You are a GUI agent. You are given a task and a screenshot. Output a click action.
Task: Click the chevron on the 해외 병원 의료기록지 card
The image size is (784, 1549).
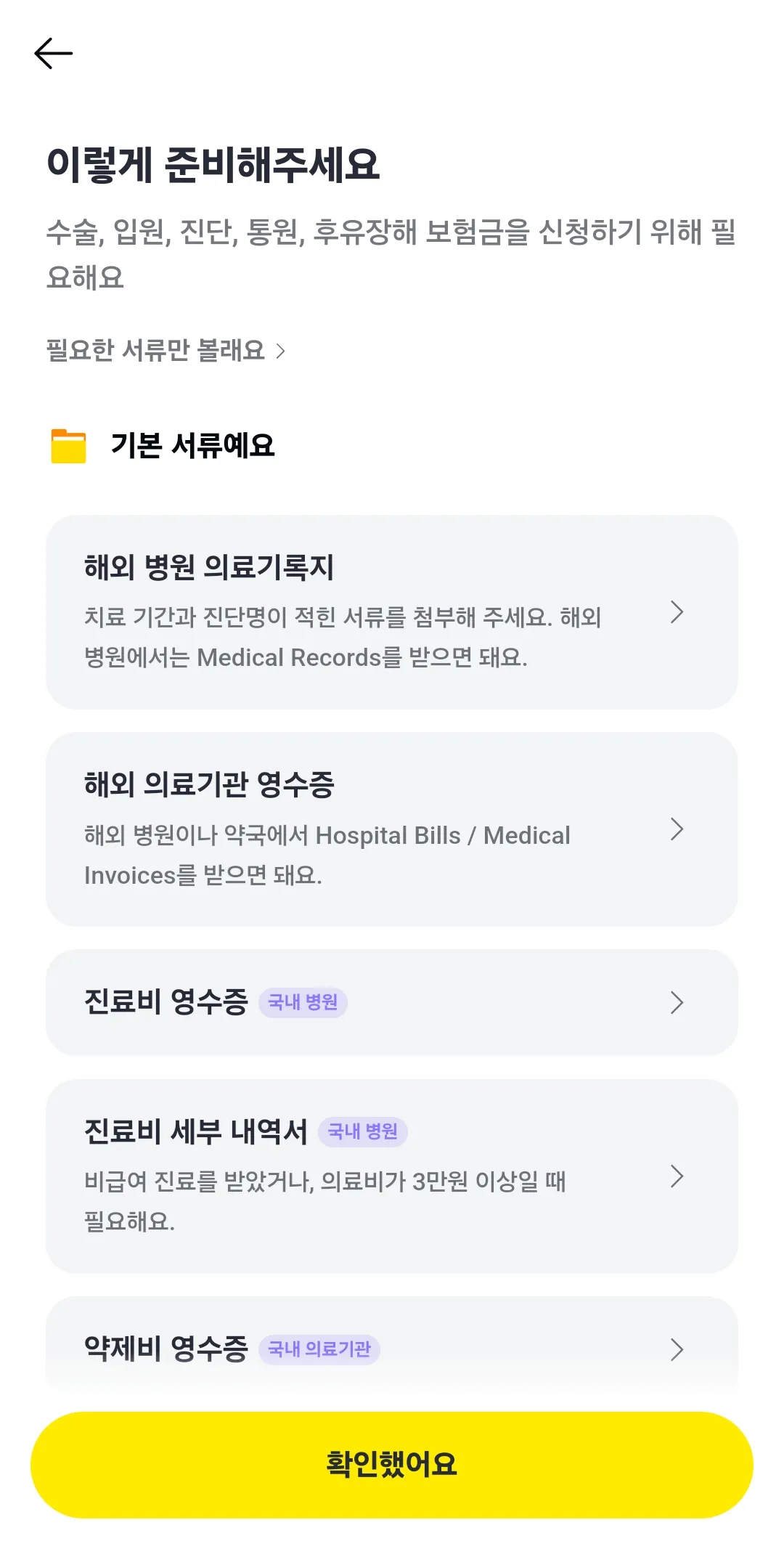(x=678, y=612)
